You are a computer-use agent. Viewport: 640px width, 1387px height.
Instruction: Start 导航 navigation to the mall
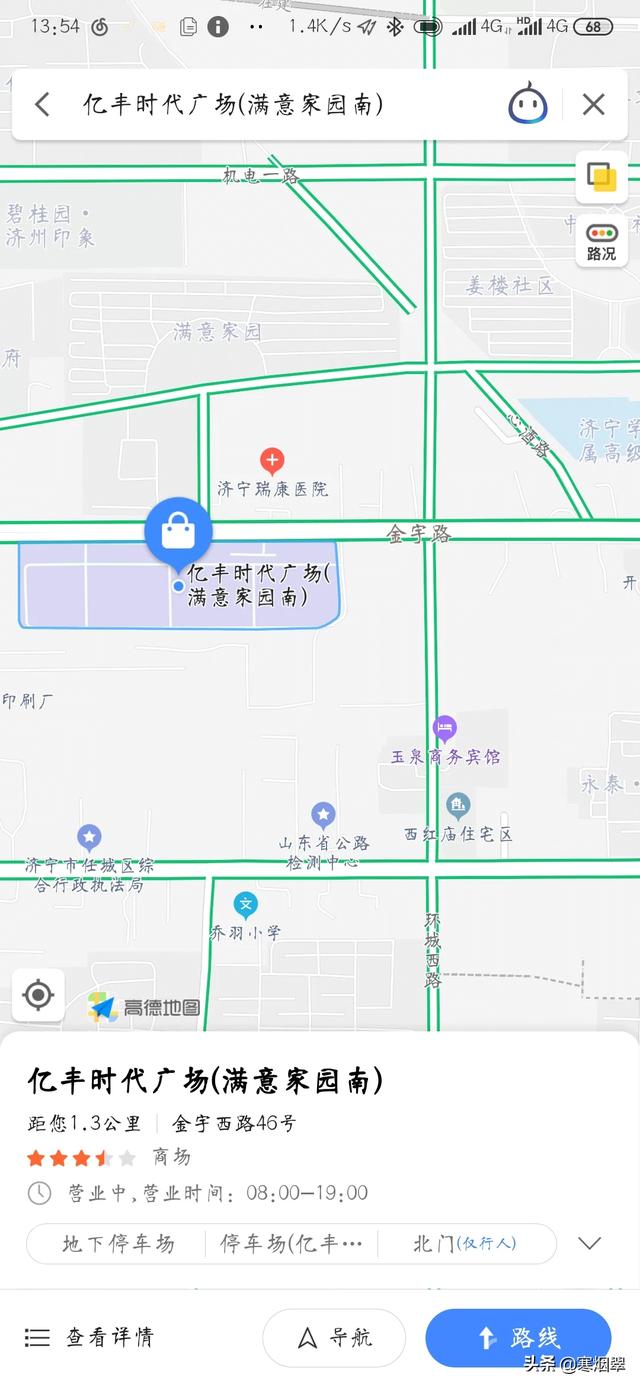point(334,1337)
